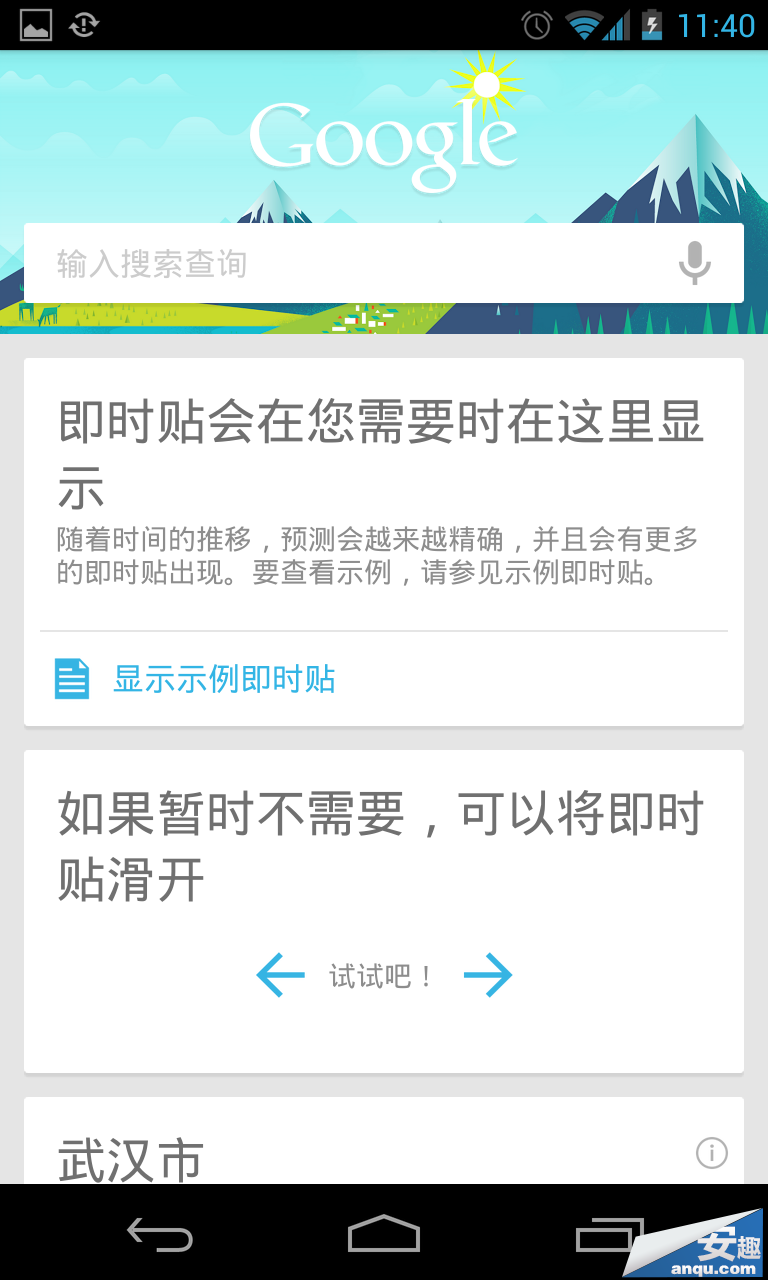Tap the left arrow beside 试试吧
The height and width of the screenshot is (1280, 768).
(x=280, y=975)
